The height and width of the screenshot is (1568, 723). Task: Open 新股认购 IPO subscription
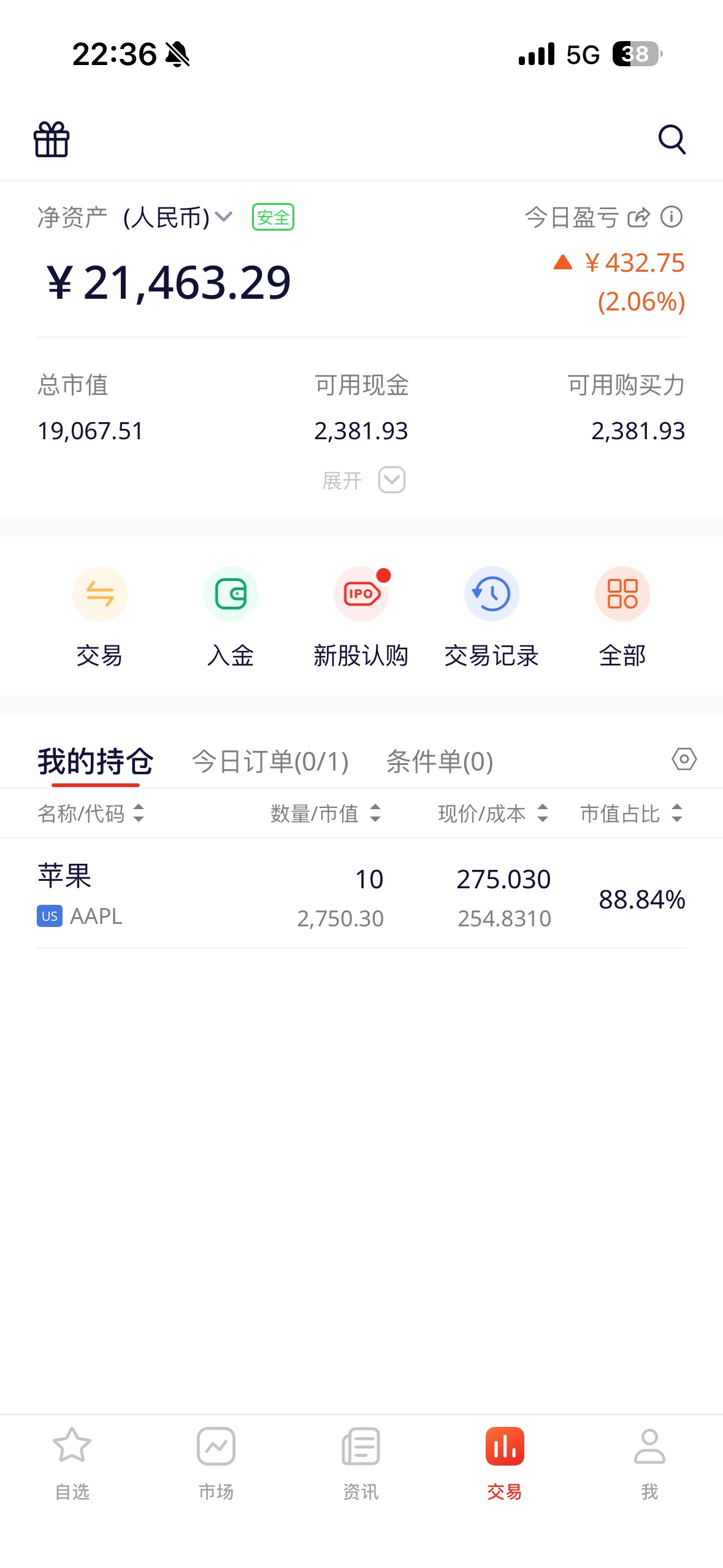tap(361, 615)
